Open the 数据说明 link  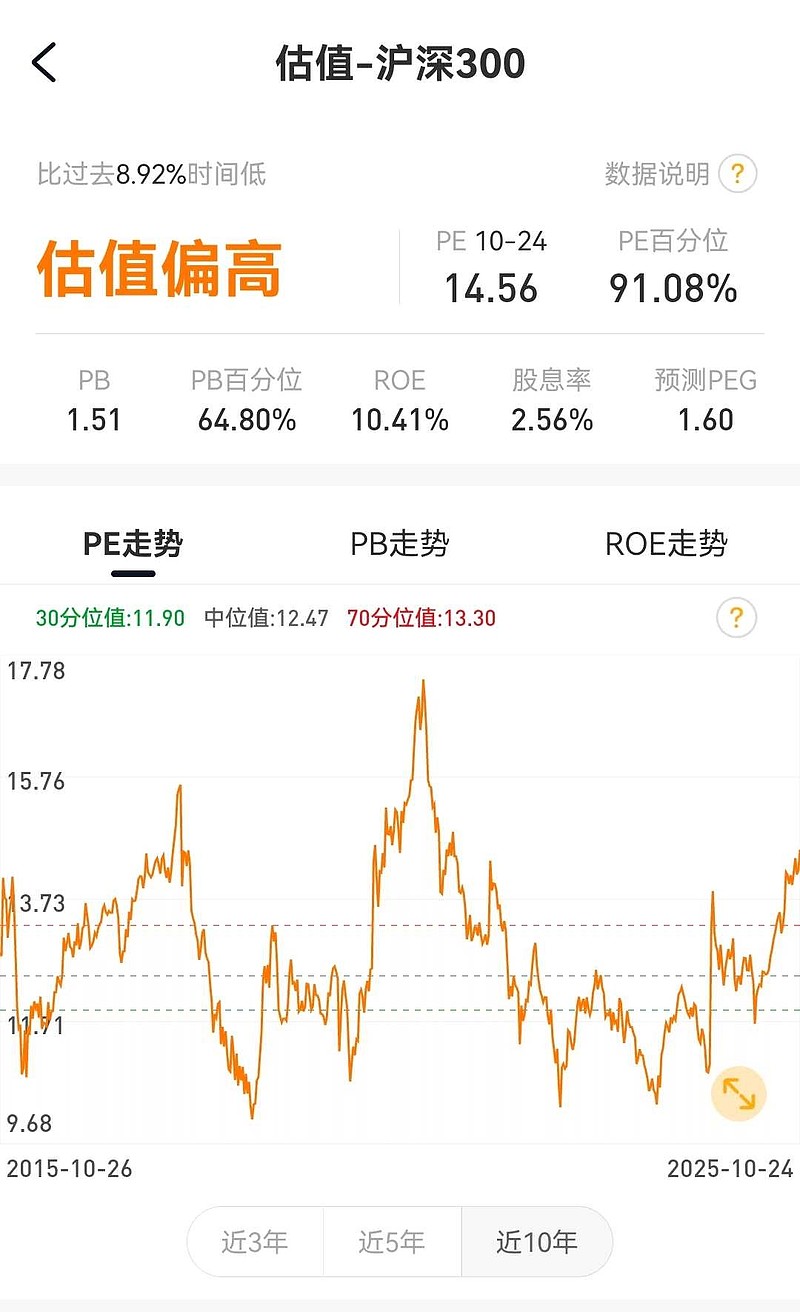[657, 174]
